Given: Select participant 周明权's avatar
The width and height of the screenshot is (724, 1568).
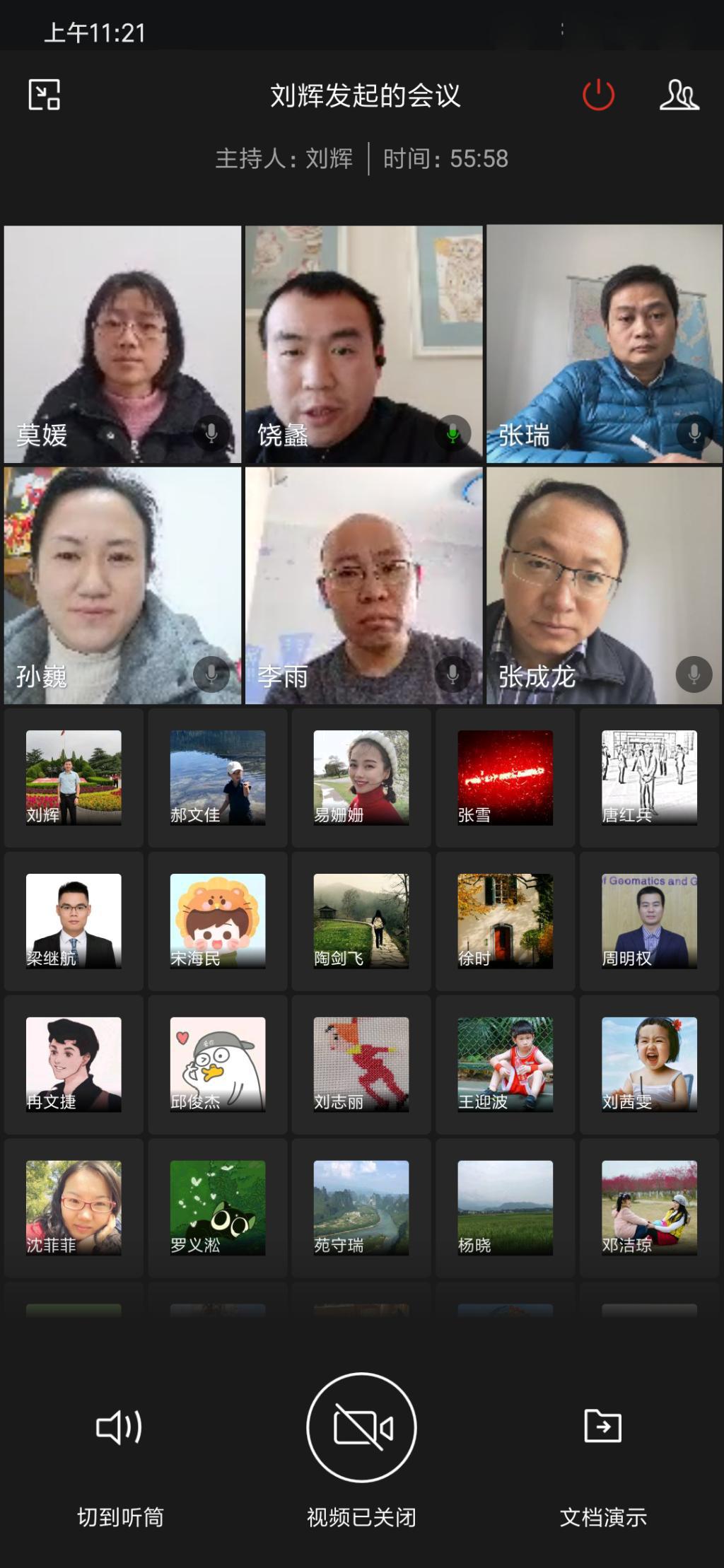Looking at the screenshot, I should click(x=649, y=921).
